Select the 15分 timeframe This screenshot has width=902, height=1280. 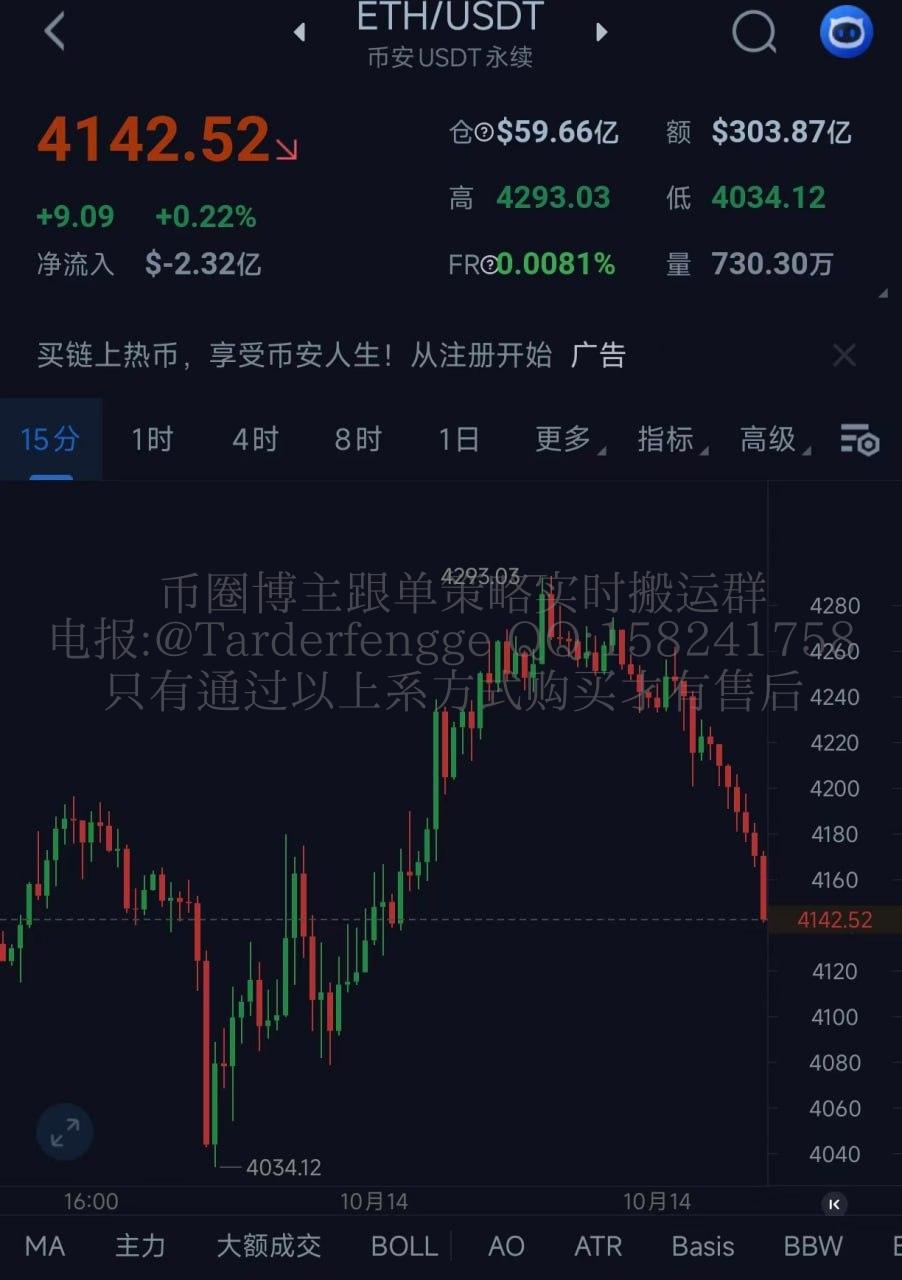click(x=50, y=439)
